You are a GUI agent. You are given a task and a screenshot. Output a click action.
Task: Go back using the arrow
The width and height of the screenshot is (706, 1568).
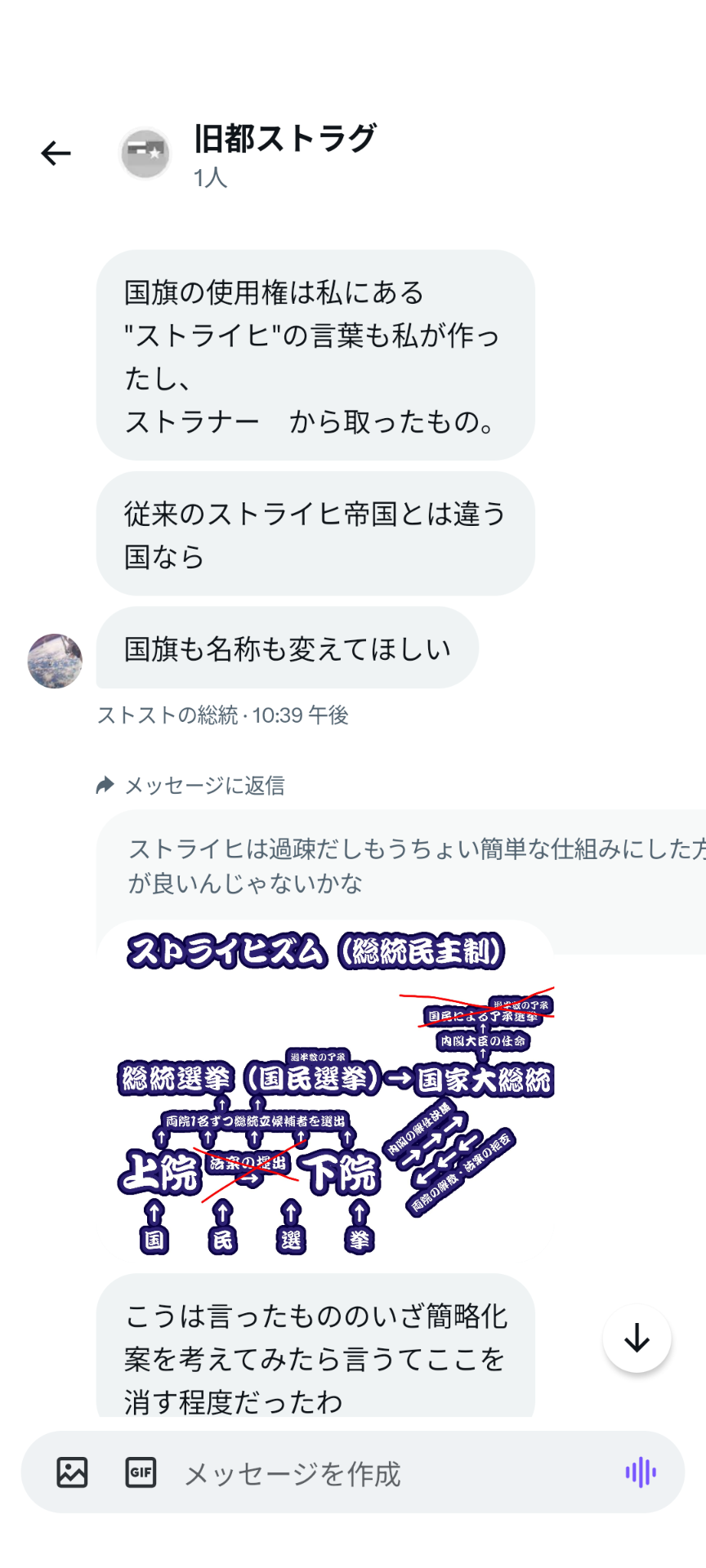click(x=56, y=153)
